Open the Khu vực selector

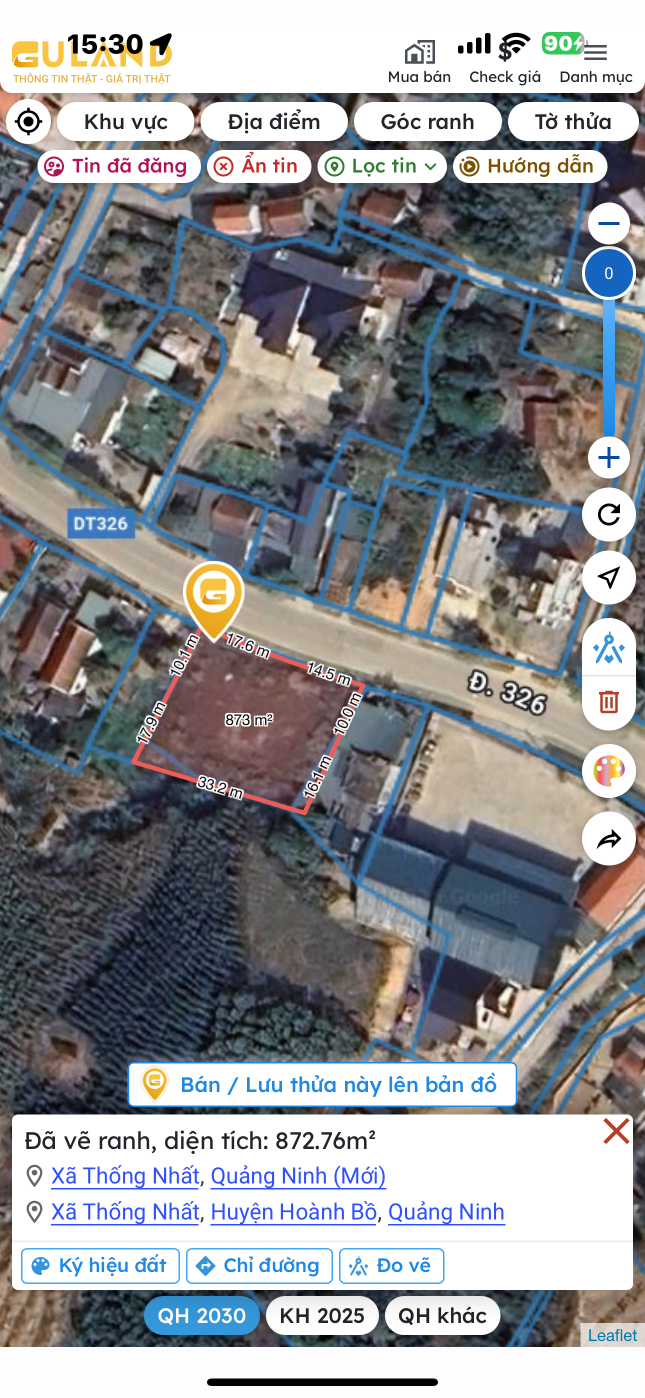pos(126,122)
